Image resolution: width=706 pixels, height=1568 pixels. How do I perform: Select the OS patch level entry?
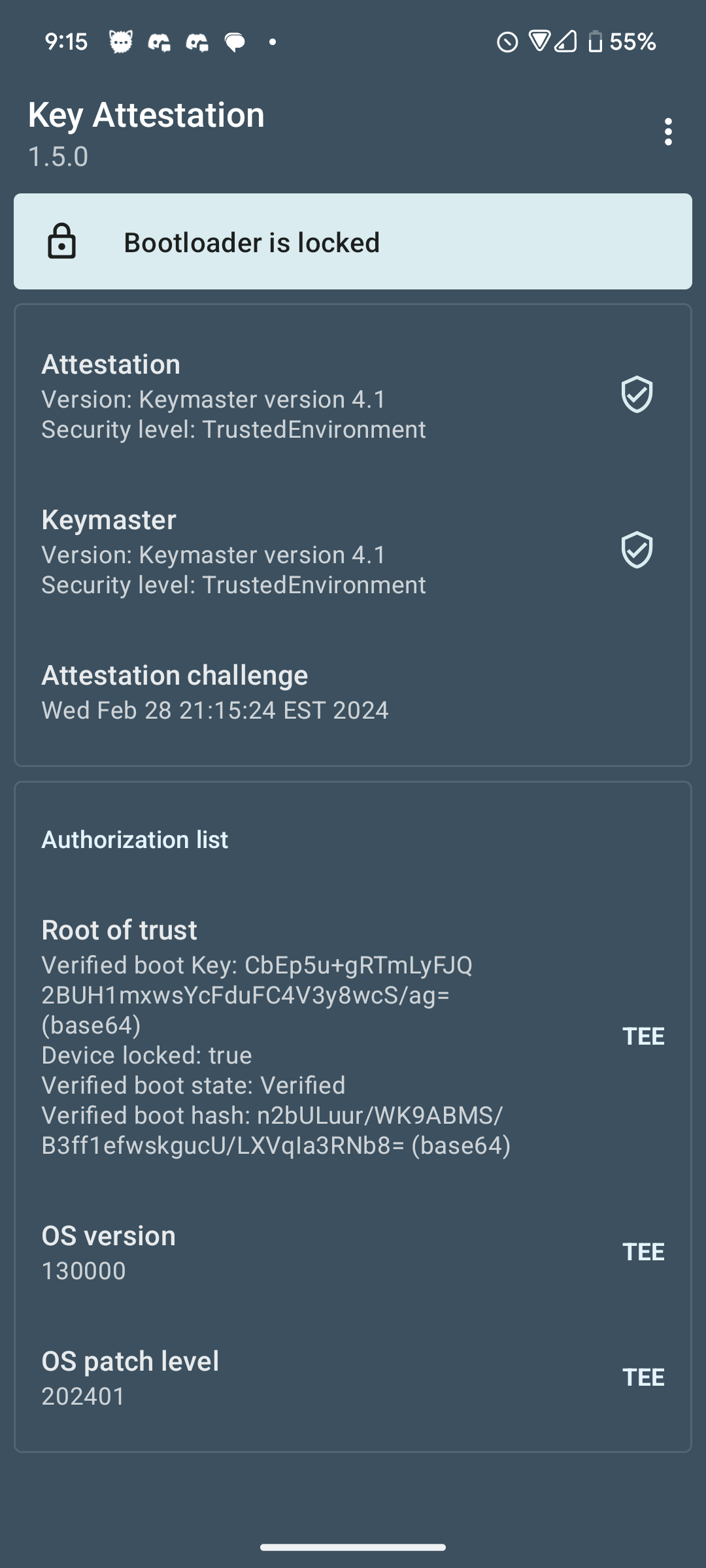353,1378
